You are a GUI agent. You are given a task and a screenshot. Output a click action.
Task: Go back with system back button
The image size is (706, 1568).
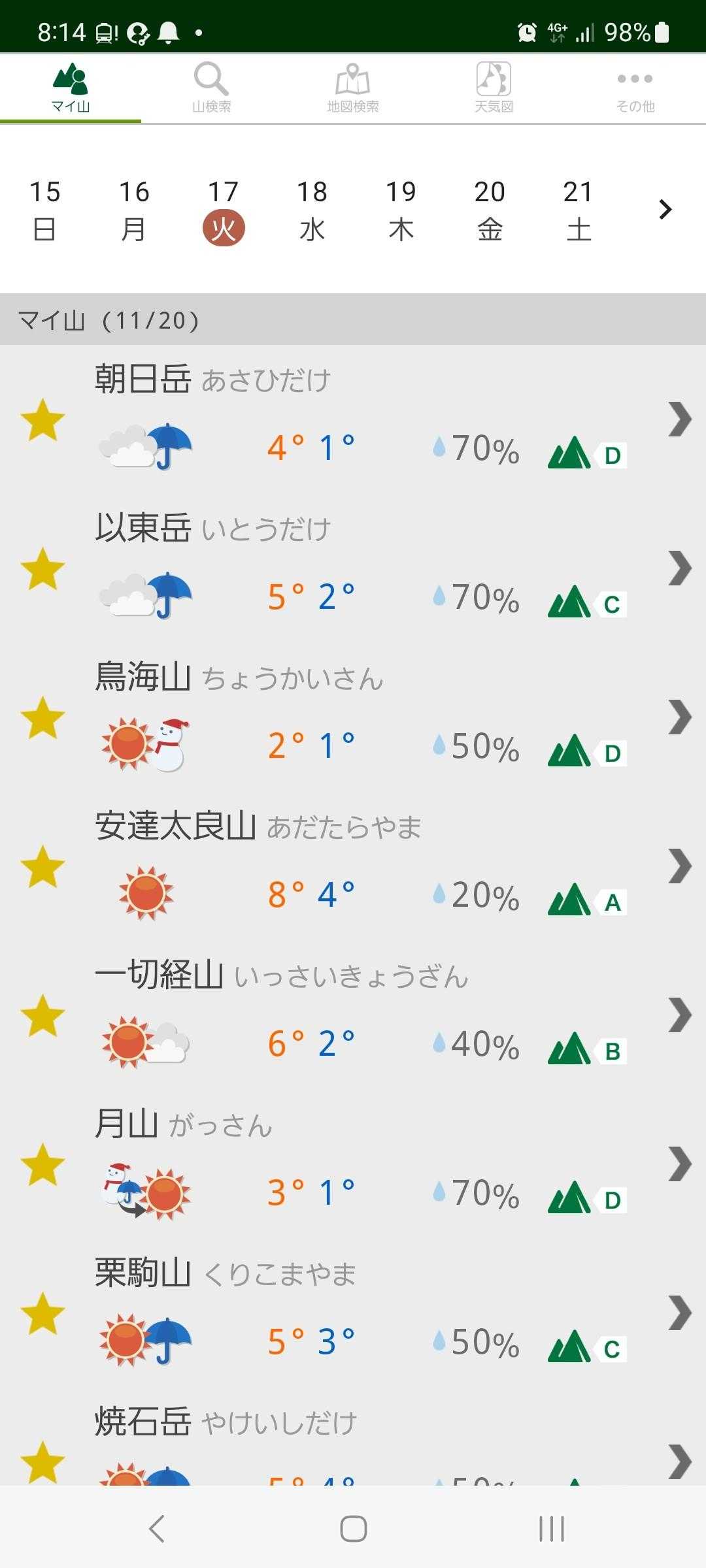pos(156,1528)
